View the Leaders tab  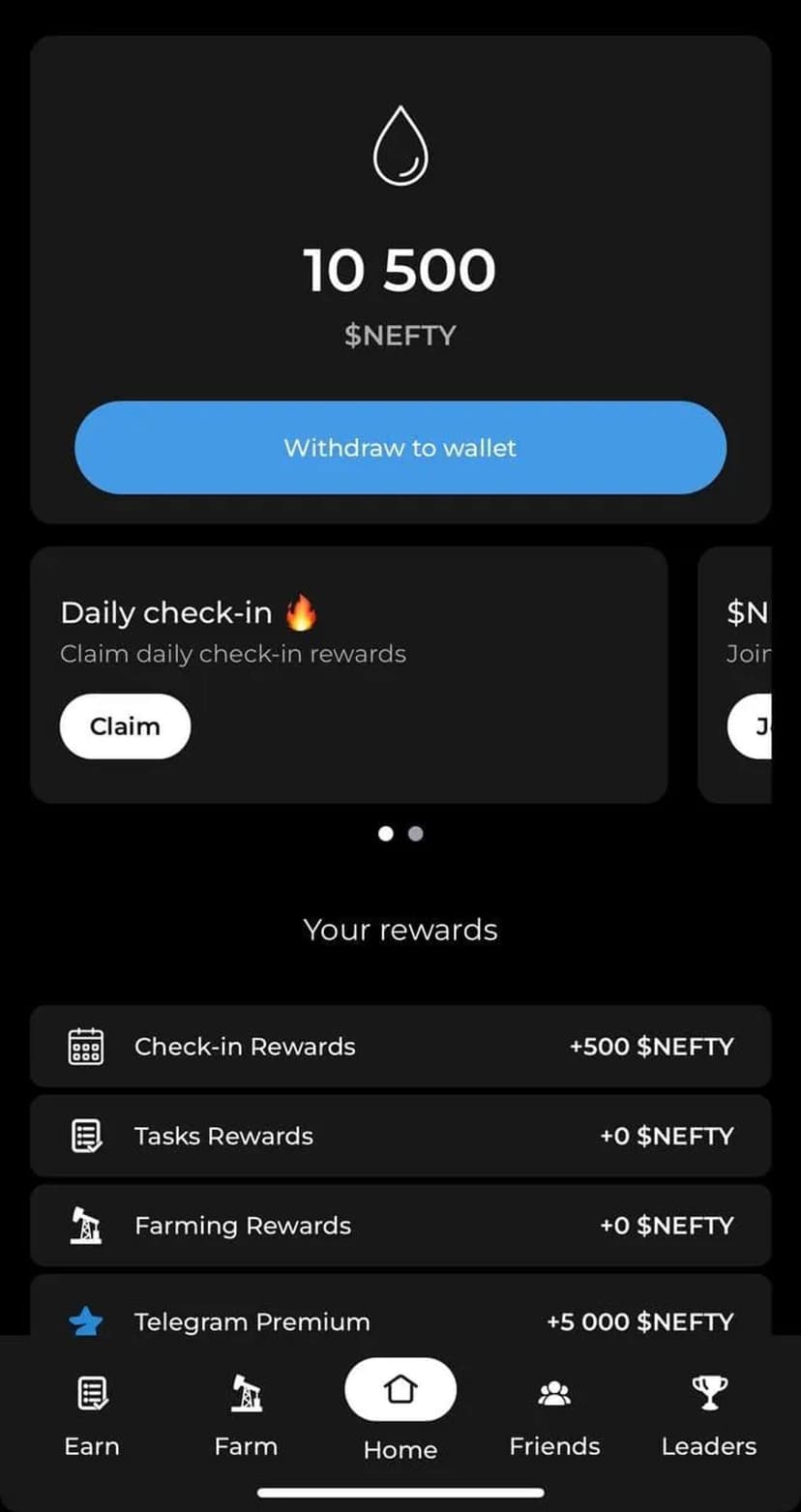coord(708,1416)
